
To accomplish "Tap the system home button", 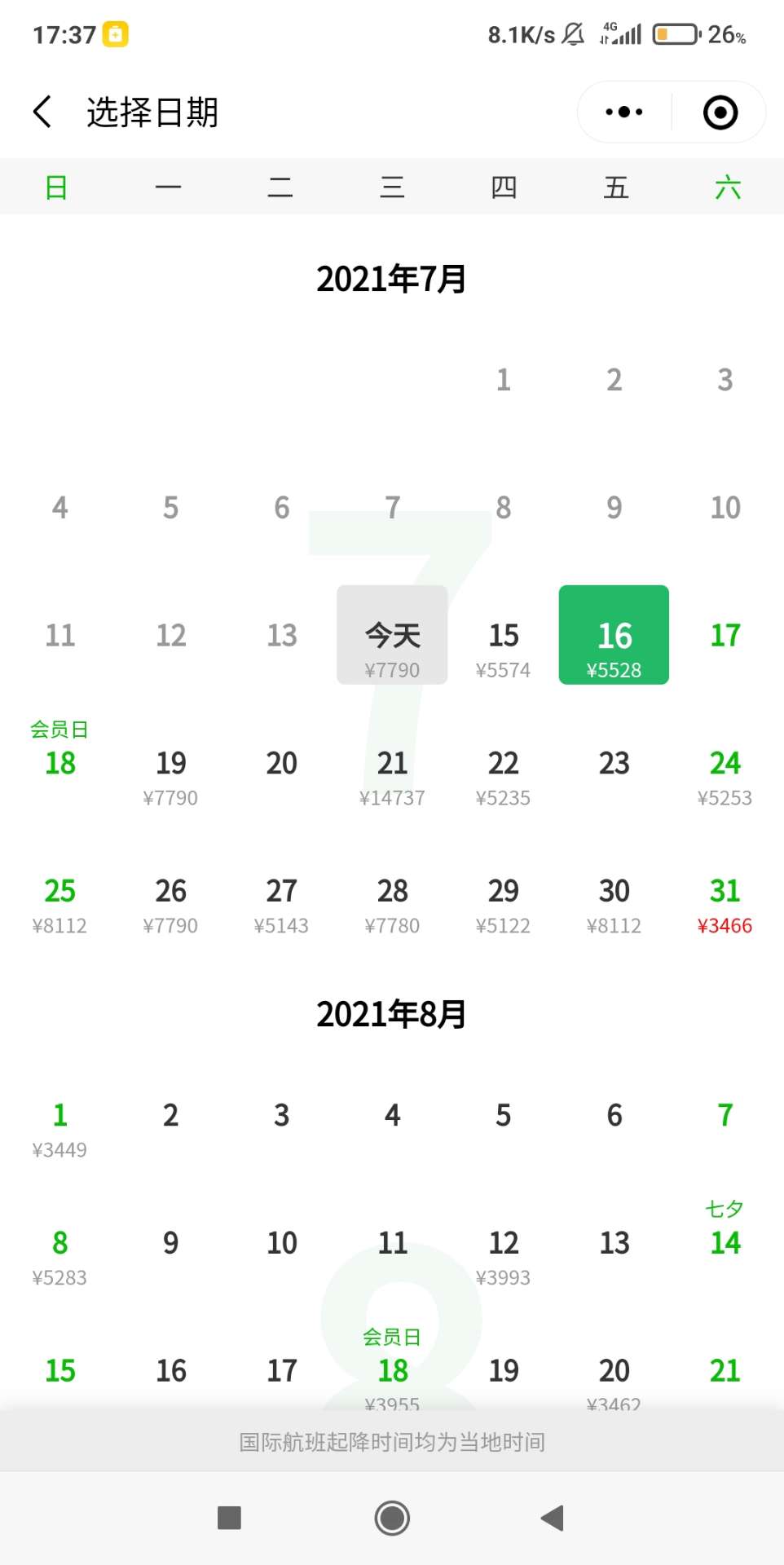I will [x=392, y=1518].
